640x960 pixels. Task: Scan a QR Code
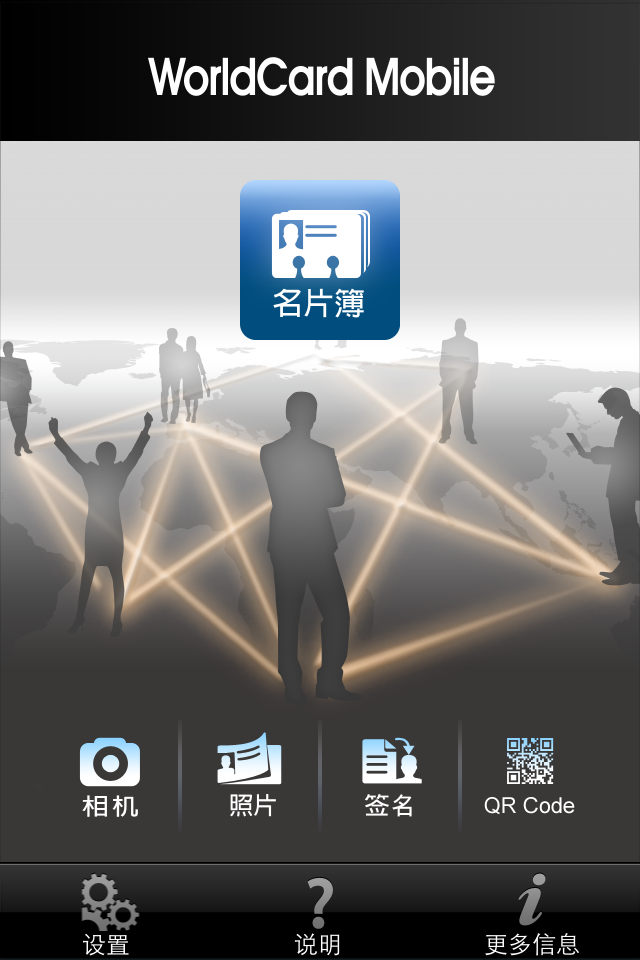[x=529, y=777]
